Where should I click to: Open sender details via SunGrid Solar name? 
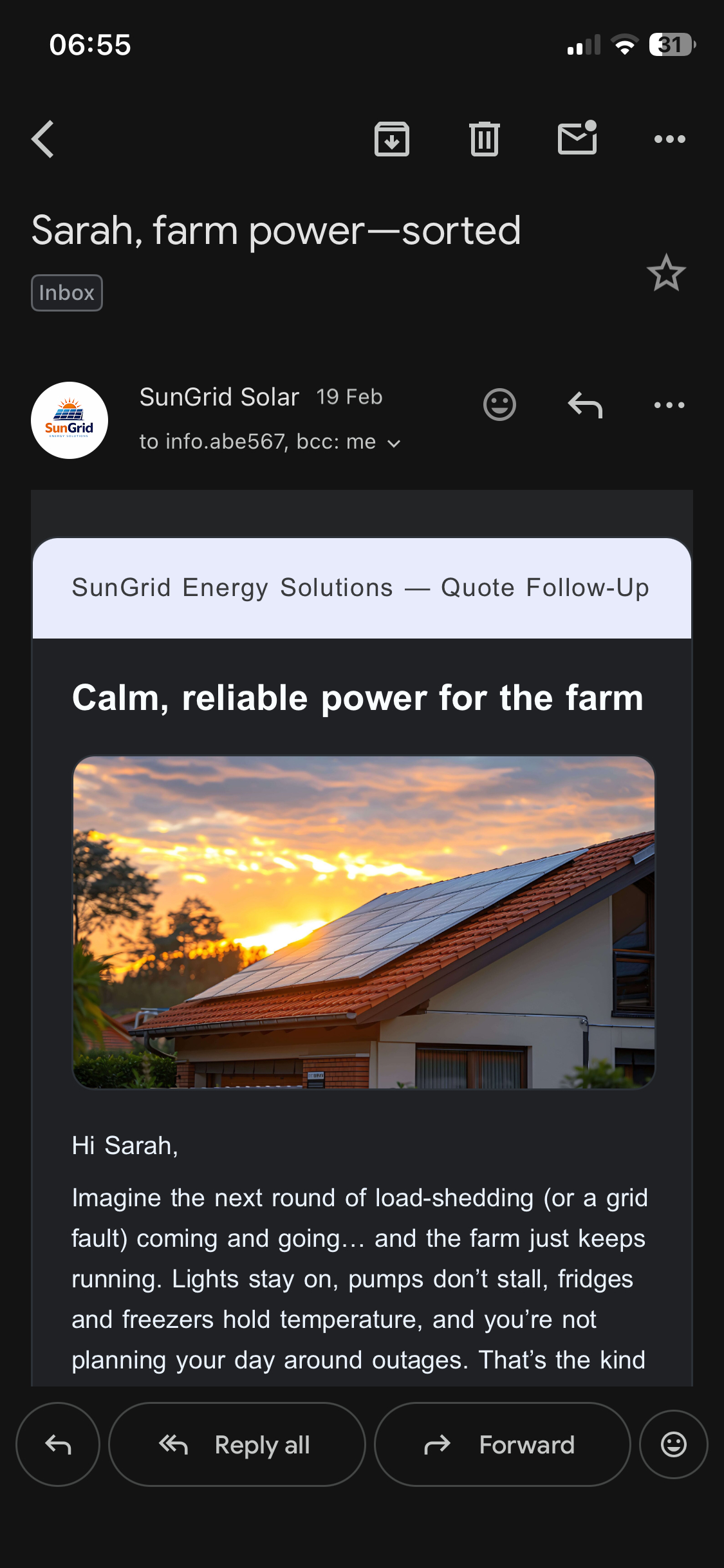219,397
